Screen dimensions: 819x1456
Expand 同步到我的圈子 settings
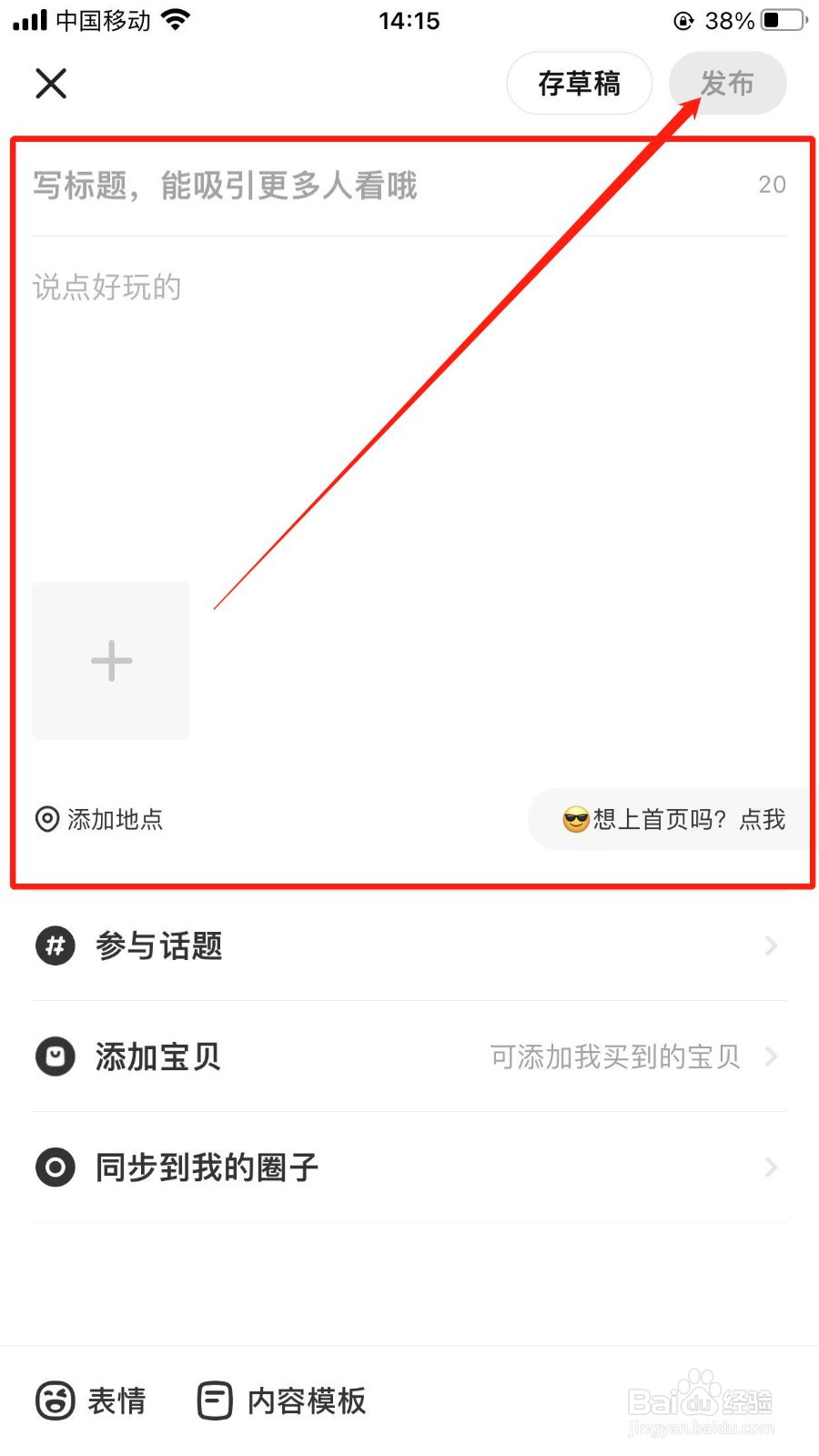pyautogui.click(x=770, y=1167)
